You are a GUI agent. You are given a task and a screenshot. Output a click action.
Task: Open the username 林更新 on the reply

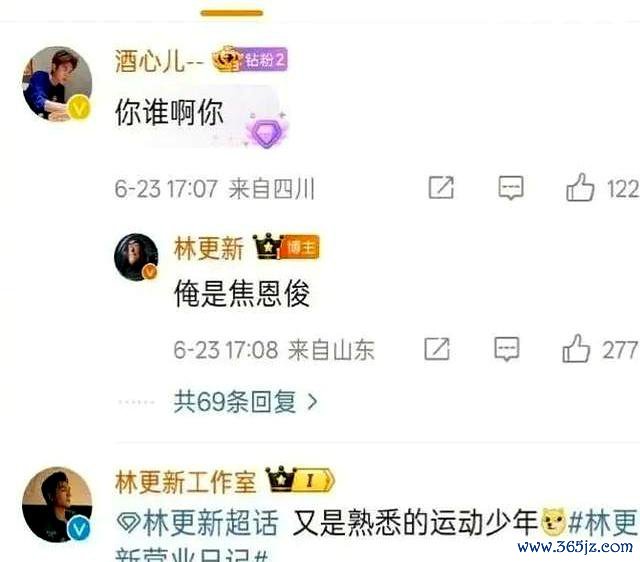coord(209,247)
